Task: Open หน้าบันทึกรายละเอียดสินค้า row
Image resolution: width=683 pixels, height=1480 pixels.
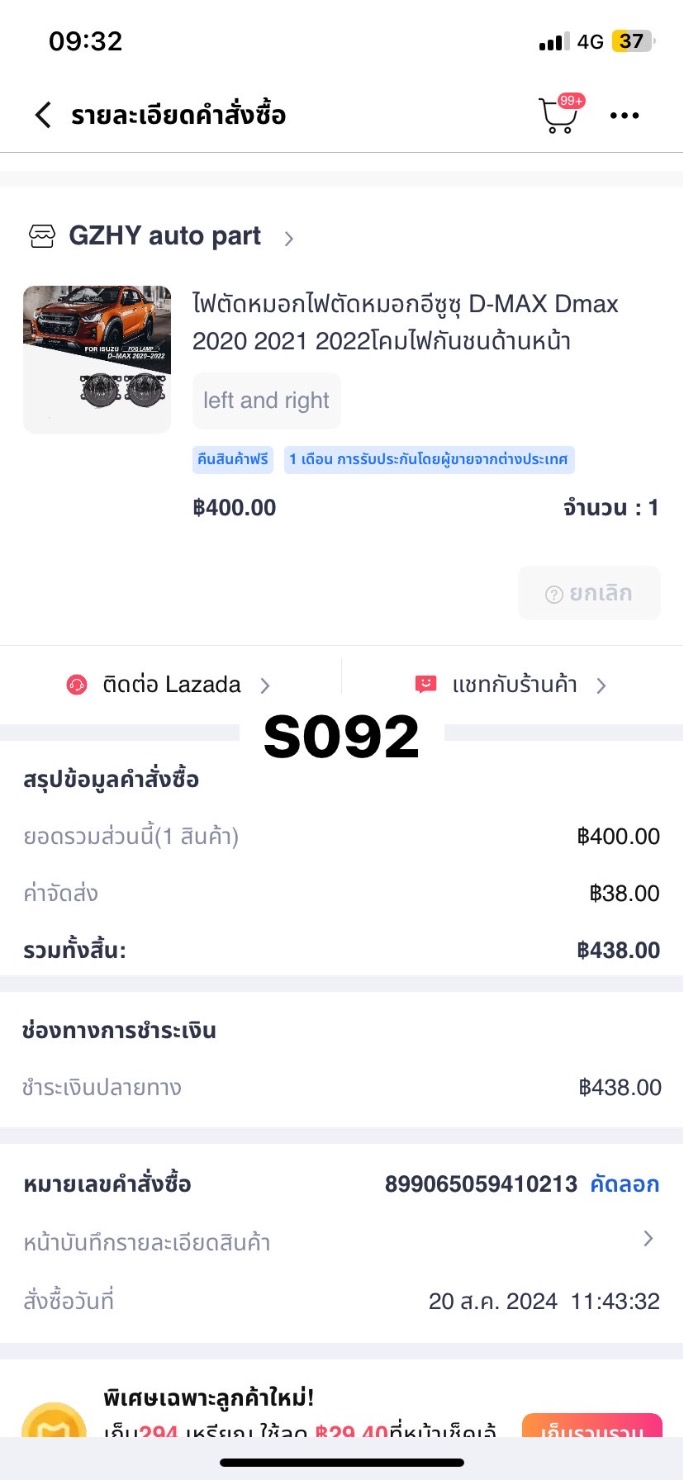Action: tap(341, 1242)
